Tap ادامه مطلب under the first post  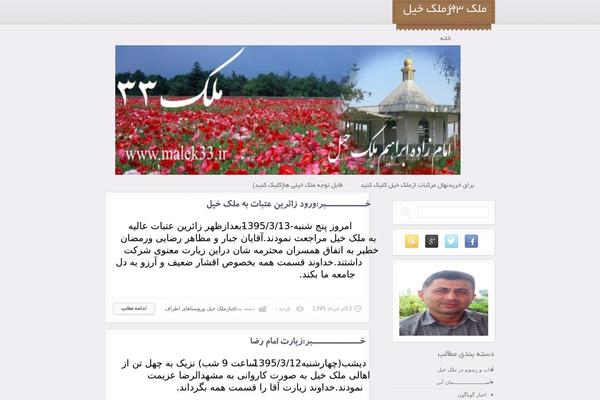(134, 308)
